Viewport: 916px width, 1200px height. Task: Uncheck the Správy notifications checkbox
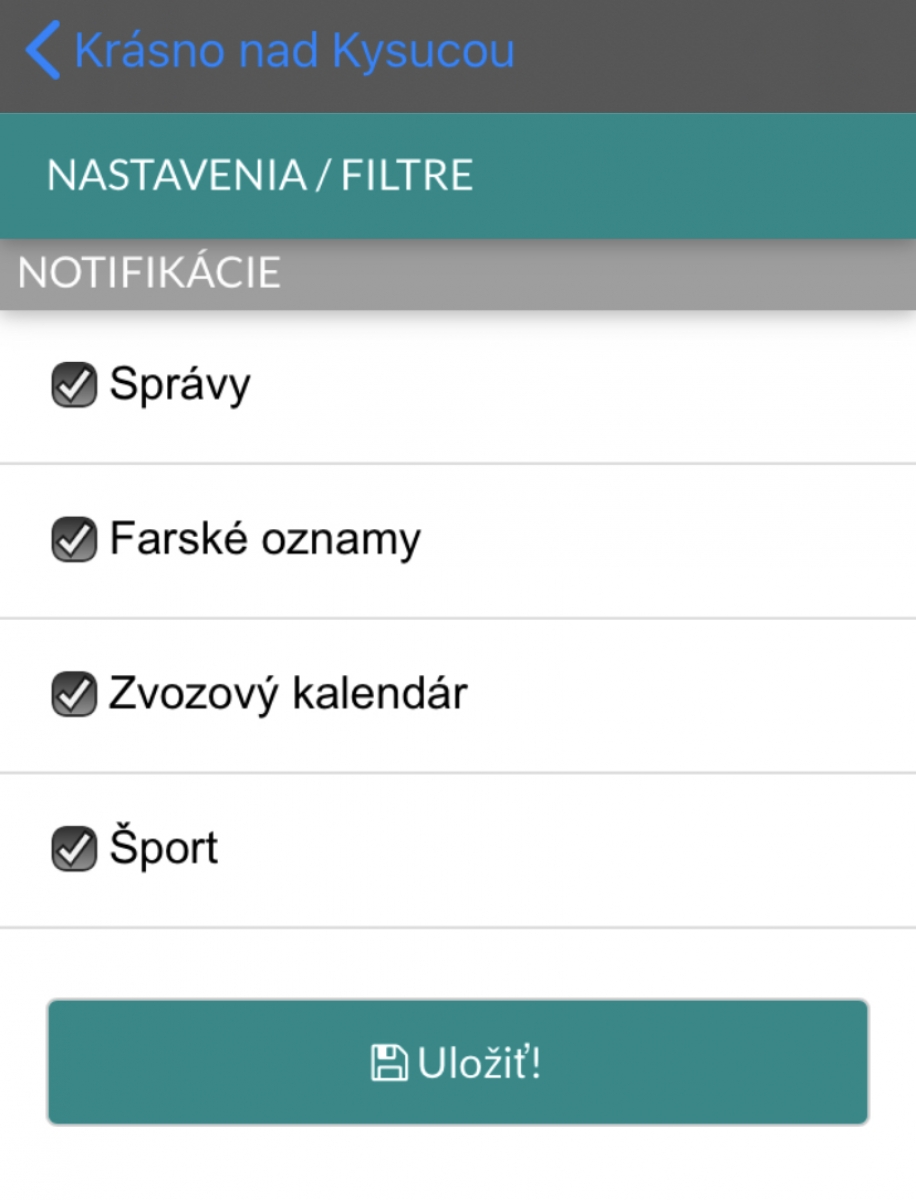74,386
